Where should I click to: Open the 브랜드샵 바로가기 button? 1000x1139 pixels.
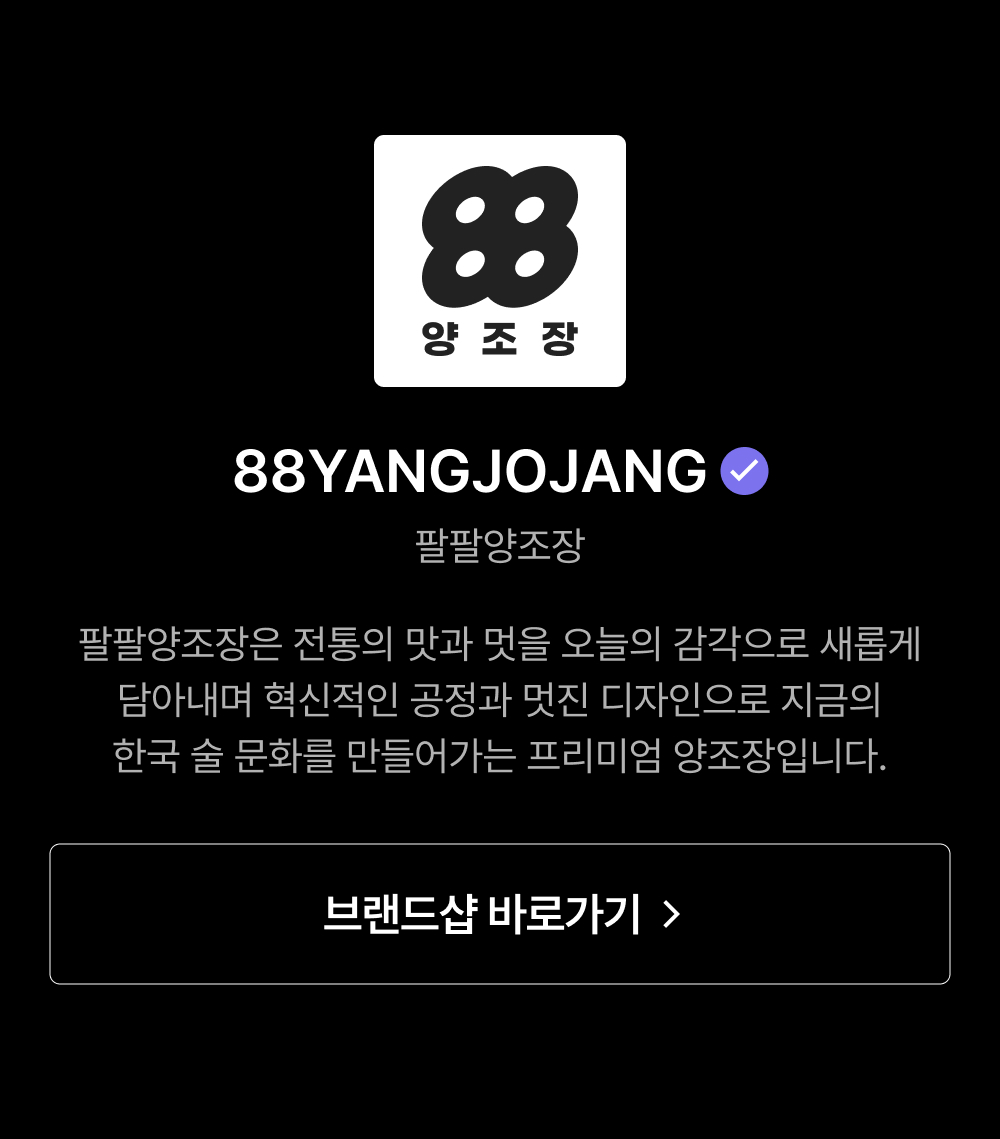(x=500, y=914)
